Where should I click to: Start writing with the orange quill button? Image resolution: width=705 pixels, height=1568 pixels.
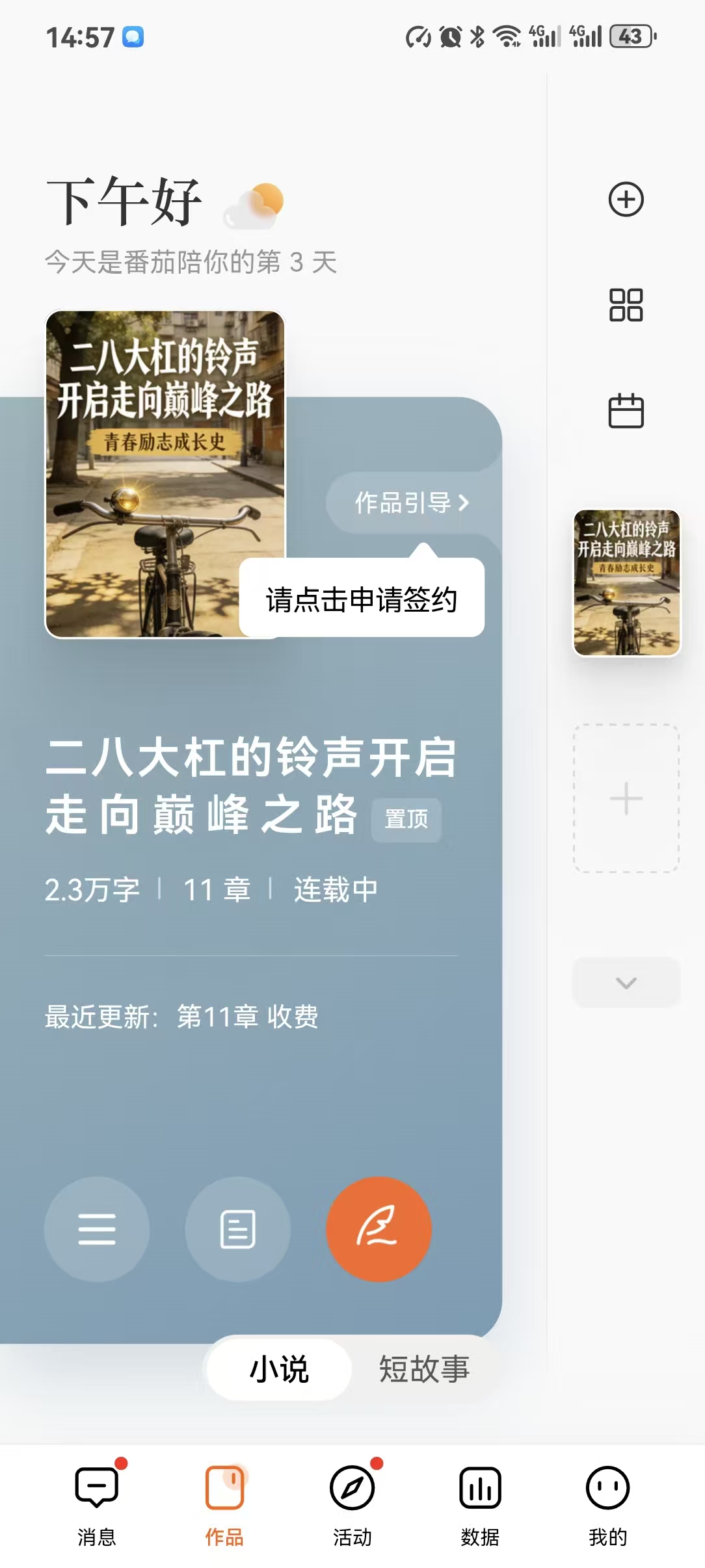(379, 1229)
